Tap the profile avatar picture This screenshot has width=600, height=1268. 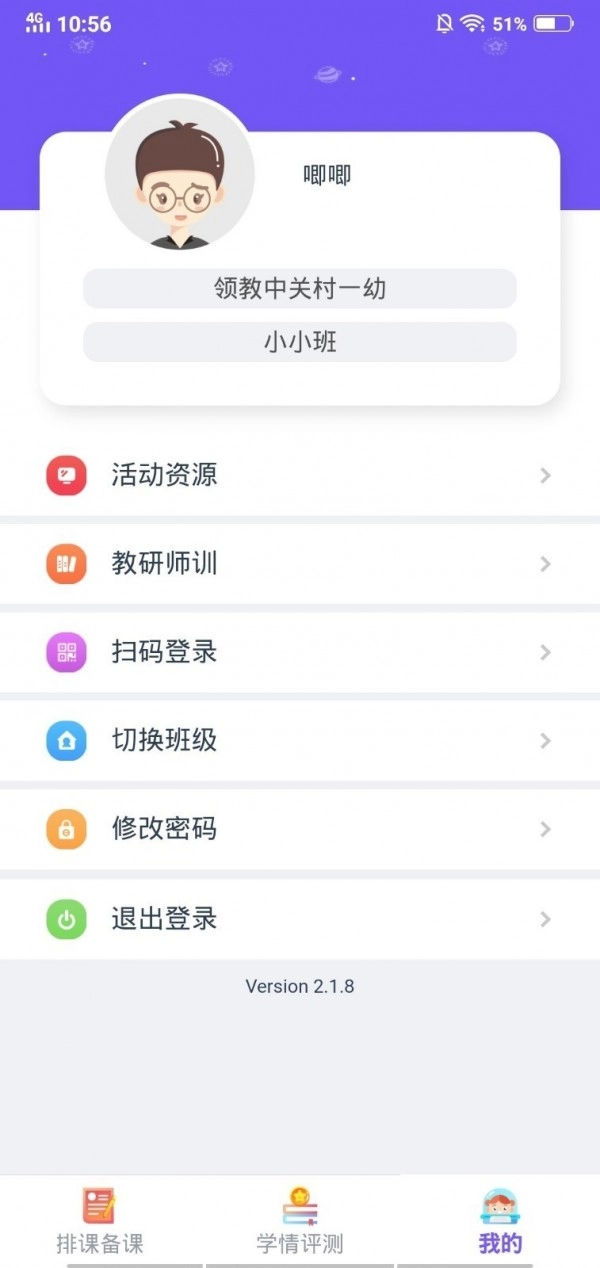[180, 175]
